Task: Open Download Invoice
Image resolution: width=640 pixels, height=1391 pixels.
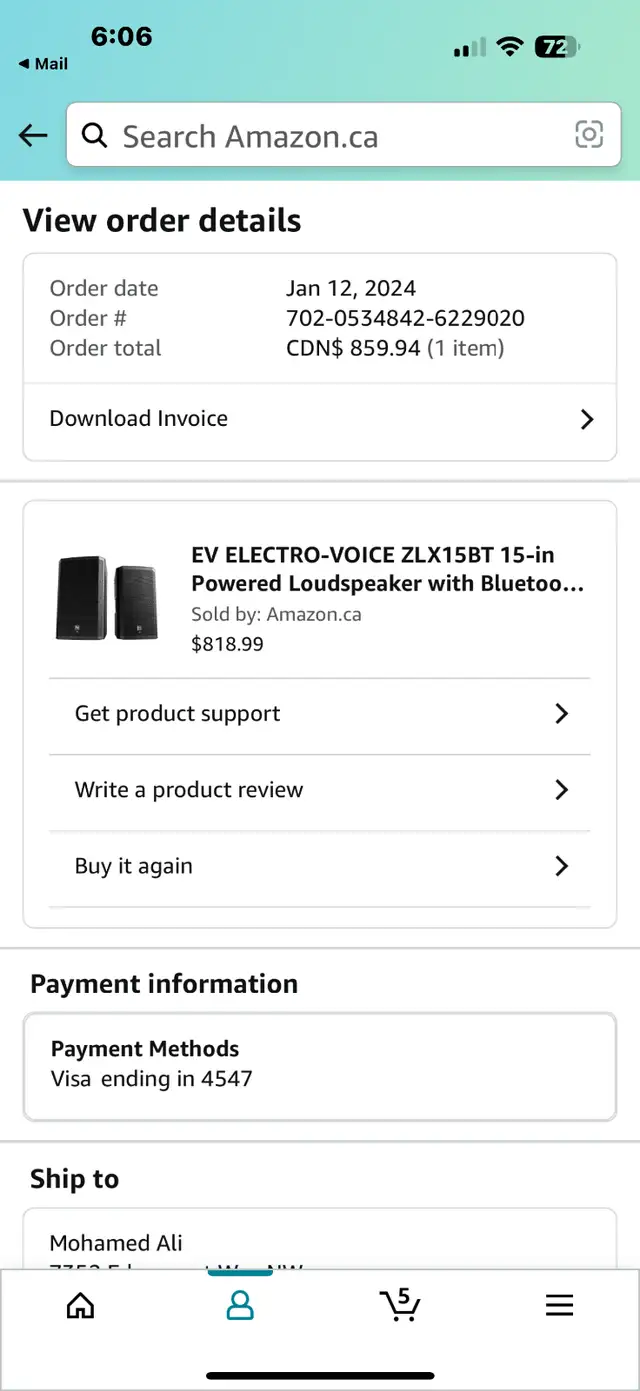Action: [320, 419]
